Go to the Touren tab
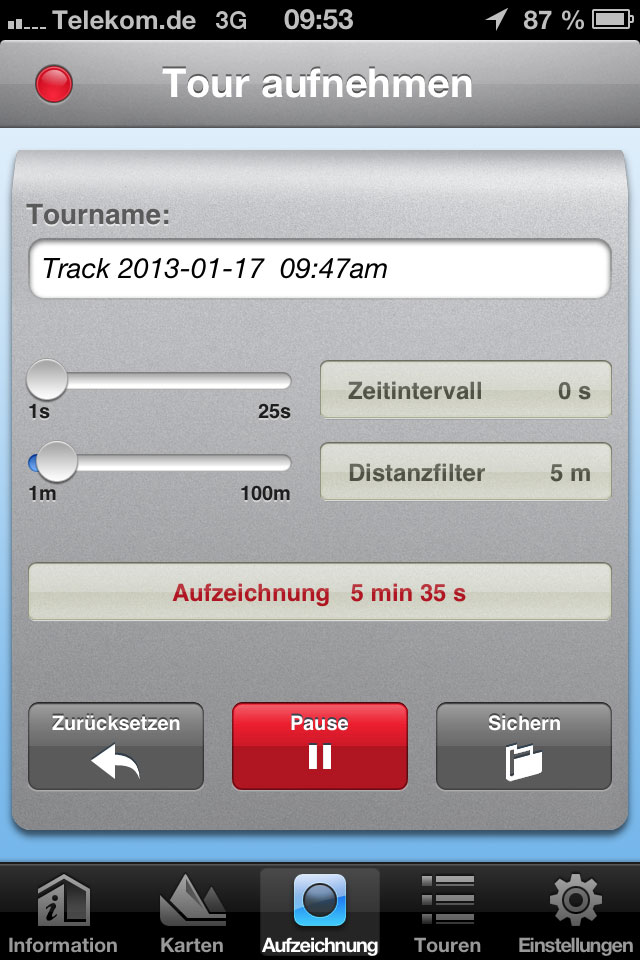Image resolution: width=640 pixels, height=960 pixels. point(447,914)
